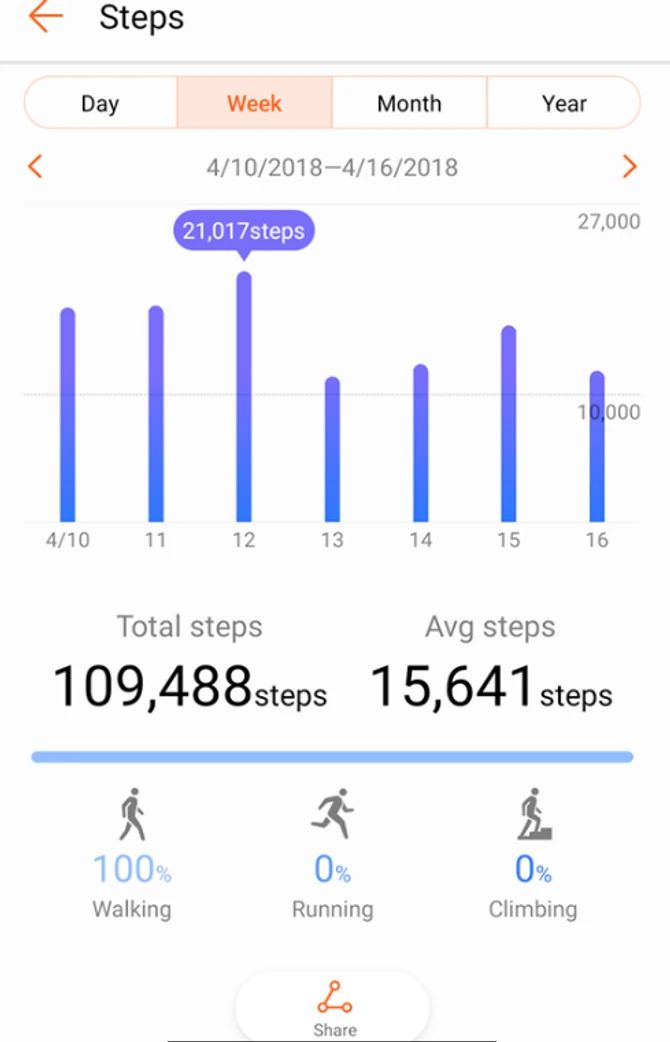The width and height of the screenshot is (670, 1042).
Task: Switch to the Month view
Action: tap(409, 103)
